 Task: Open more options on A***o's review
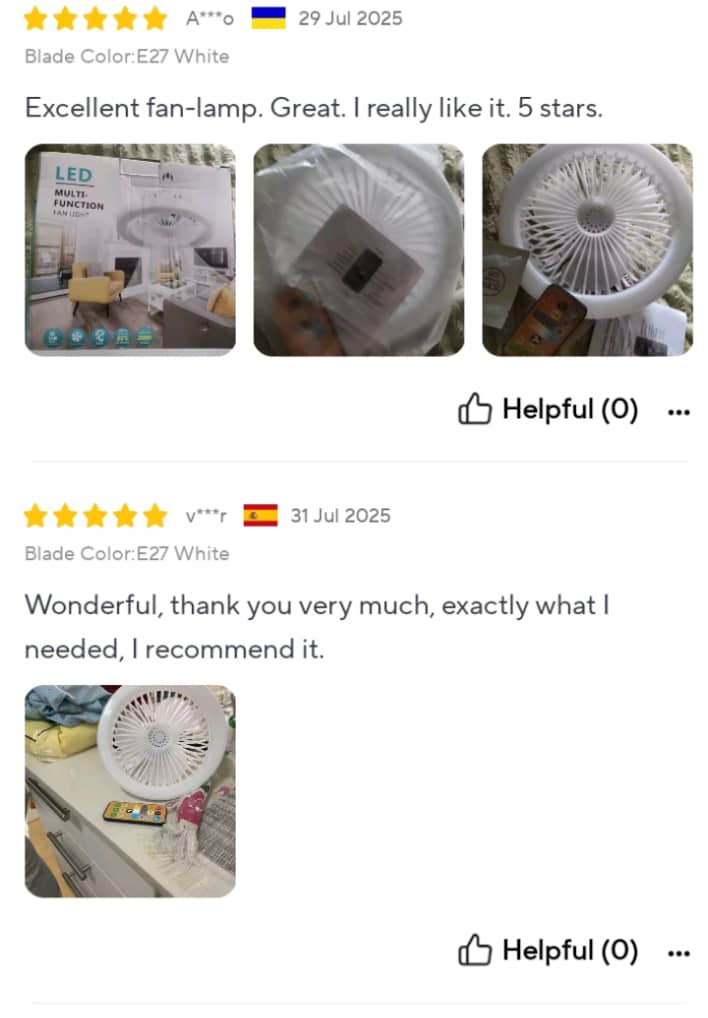679,411
